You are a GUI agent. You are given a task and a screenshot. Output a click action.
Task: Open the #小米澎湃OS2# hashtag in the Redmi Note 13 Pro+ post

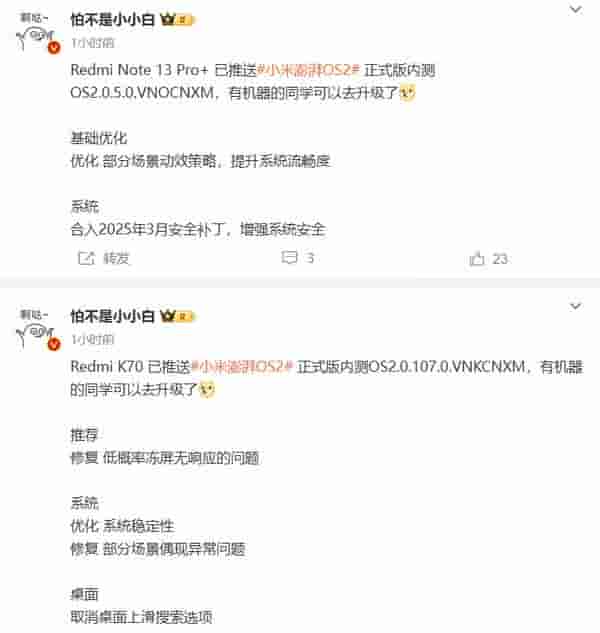pos(309,69)
